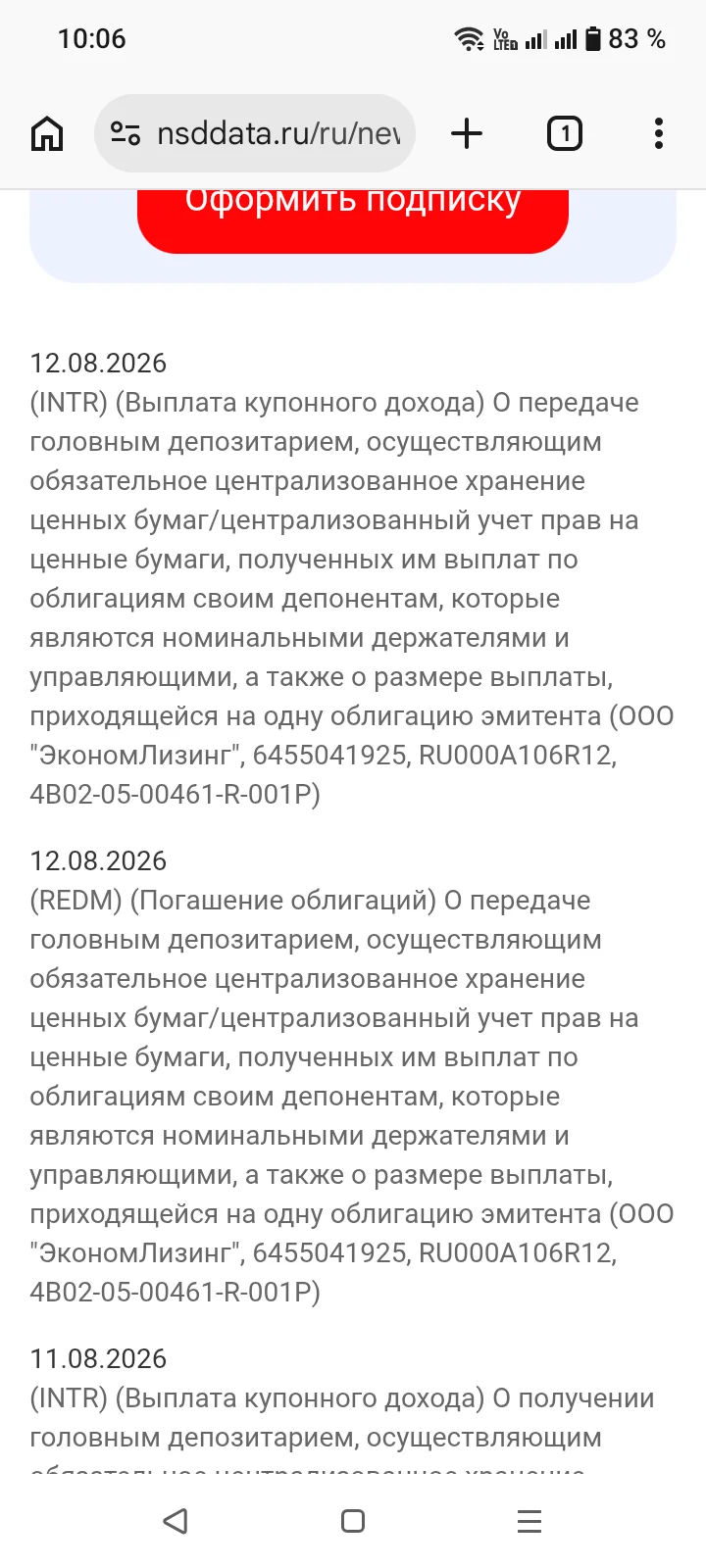Open the recent apps overview
This screenshot has height=1568, width=706.
[529, 1521]
